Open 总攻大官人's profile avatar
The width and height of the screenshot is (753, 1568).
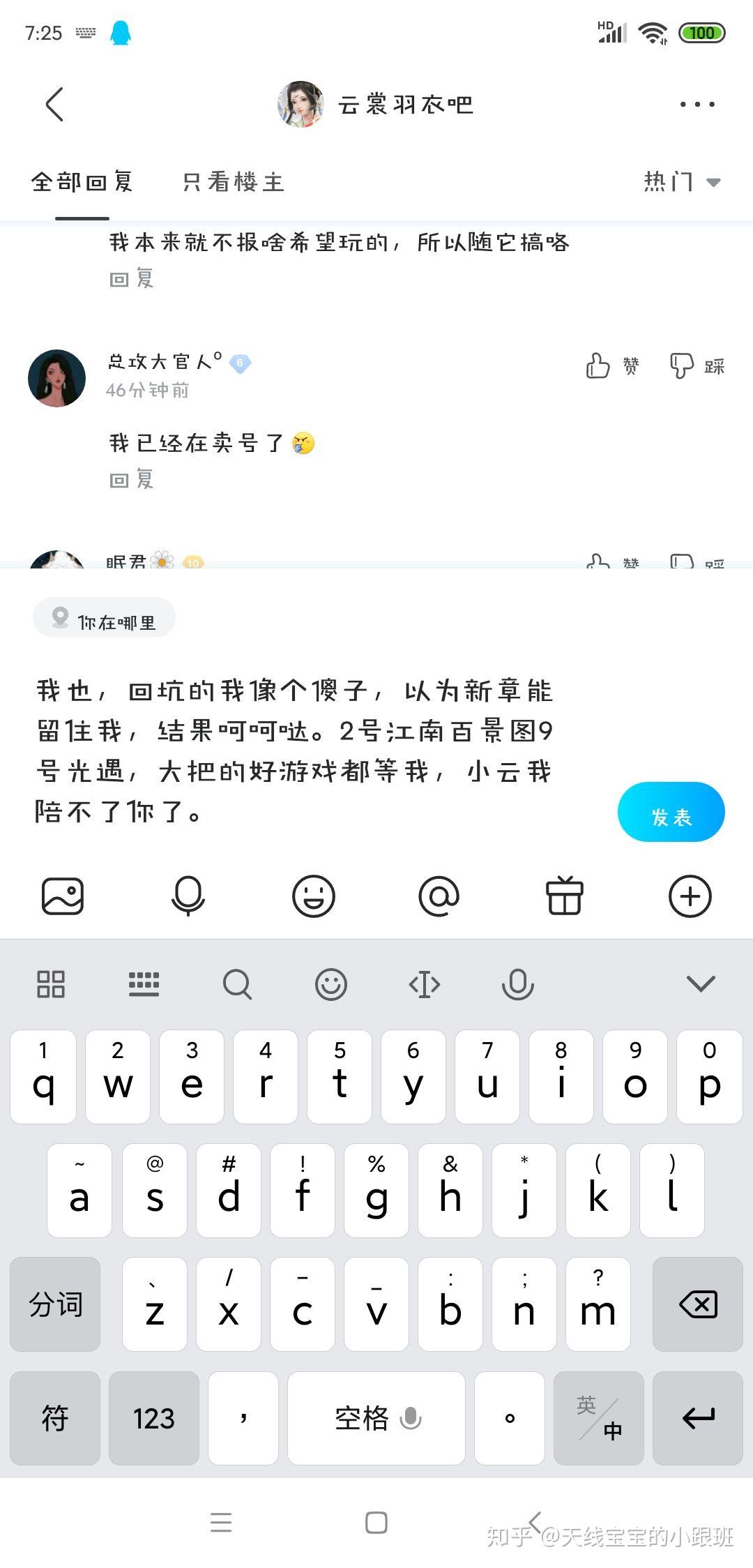click(56, 378)
